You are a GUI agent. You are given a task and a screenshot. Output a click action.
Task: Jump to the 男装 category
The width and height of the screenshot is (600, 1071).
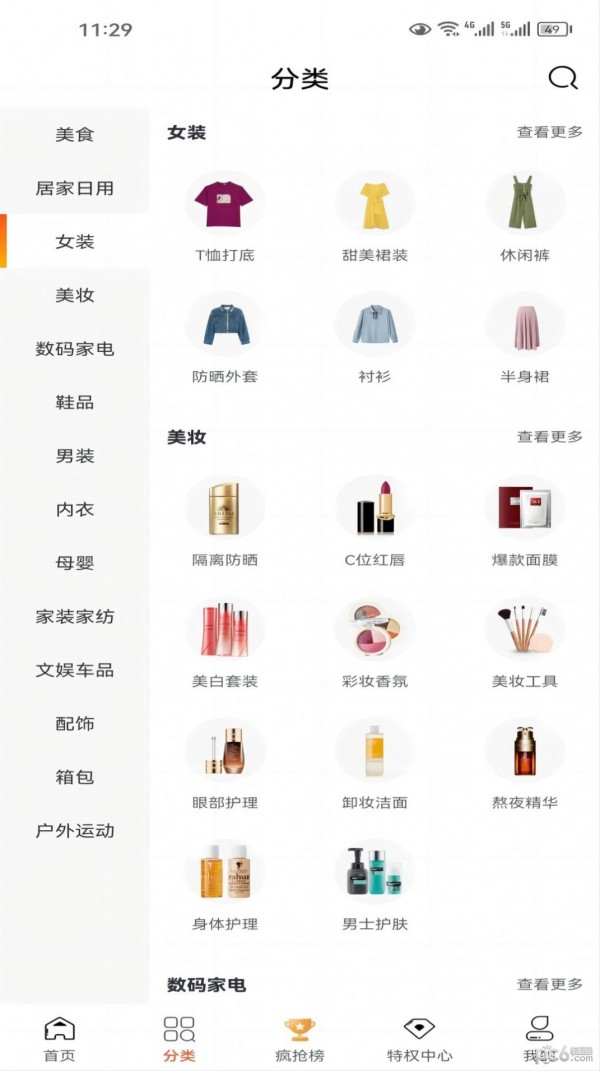click(75, 456)
